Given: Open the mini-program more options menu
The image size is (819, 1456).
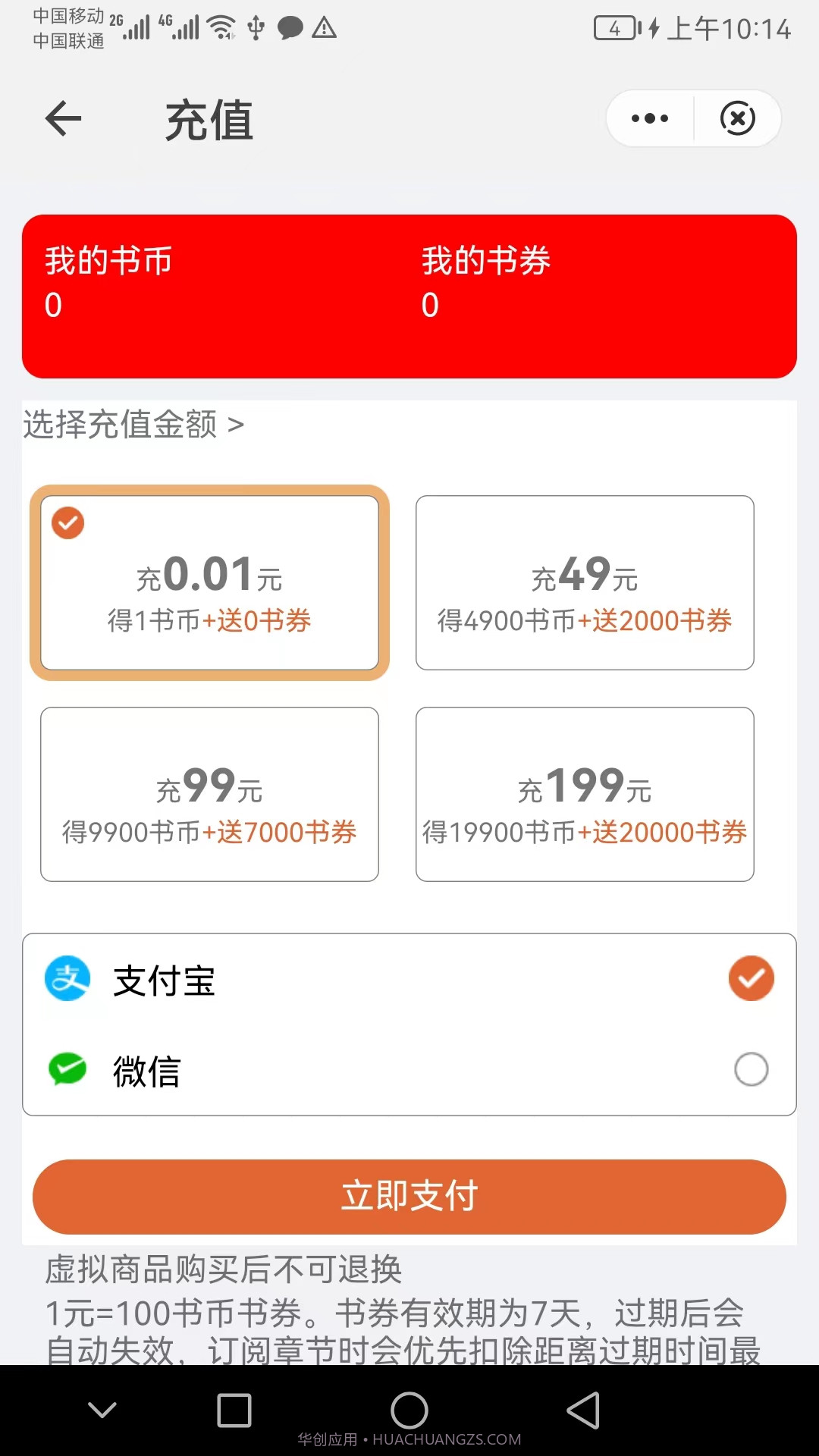Looking at the screenshot, I should [x=648, y=118].
